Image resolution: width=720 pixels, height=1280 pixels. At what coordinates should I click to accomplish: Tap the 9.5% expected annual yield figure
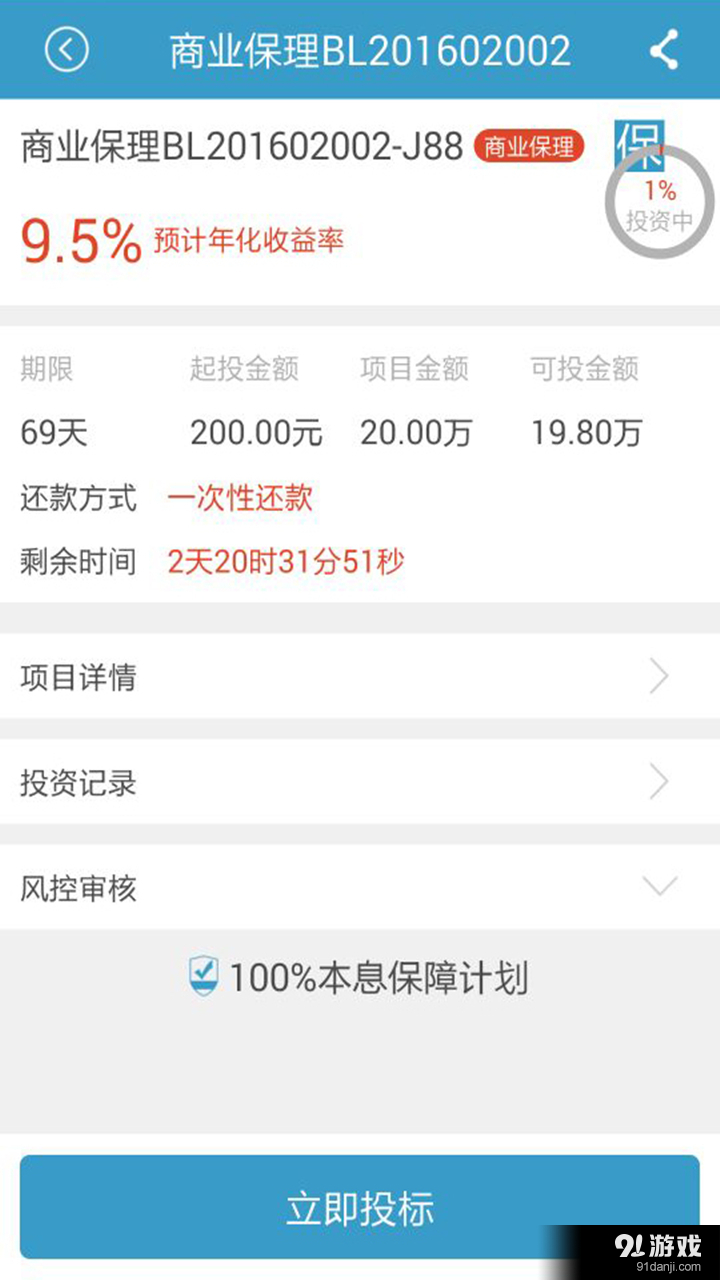click(x=77, y=238)
